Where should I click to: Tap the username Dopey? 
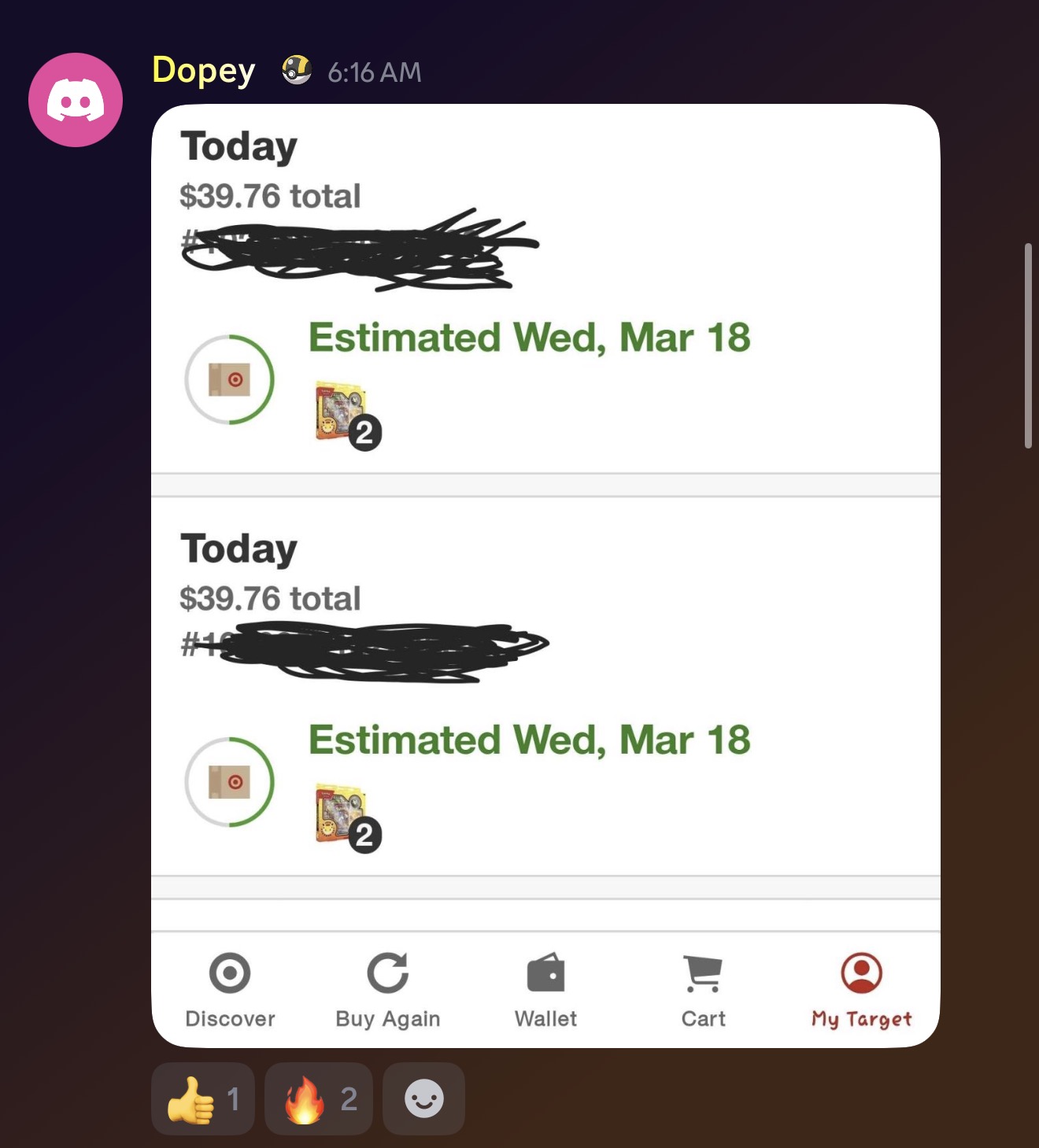203,71
